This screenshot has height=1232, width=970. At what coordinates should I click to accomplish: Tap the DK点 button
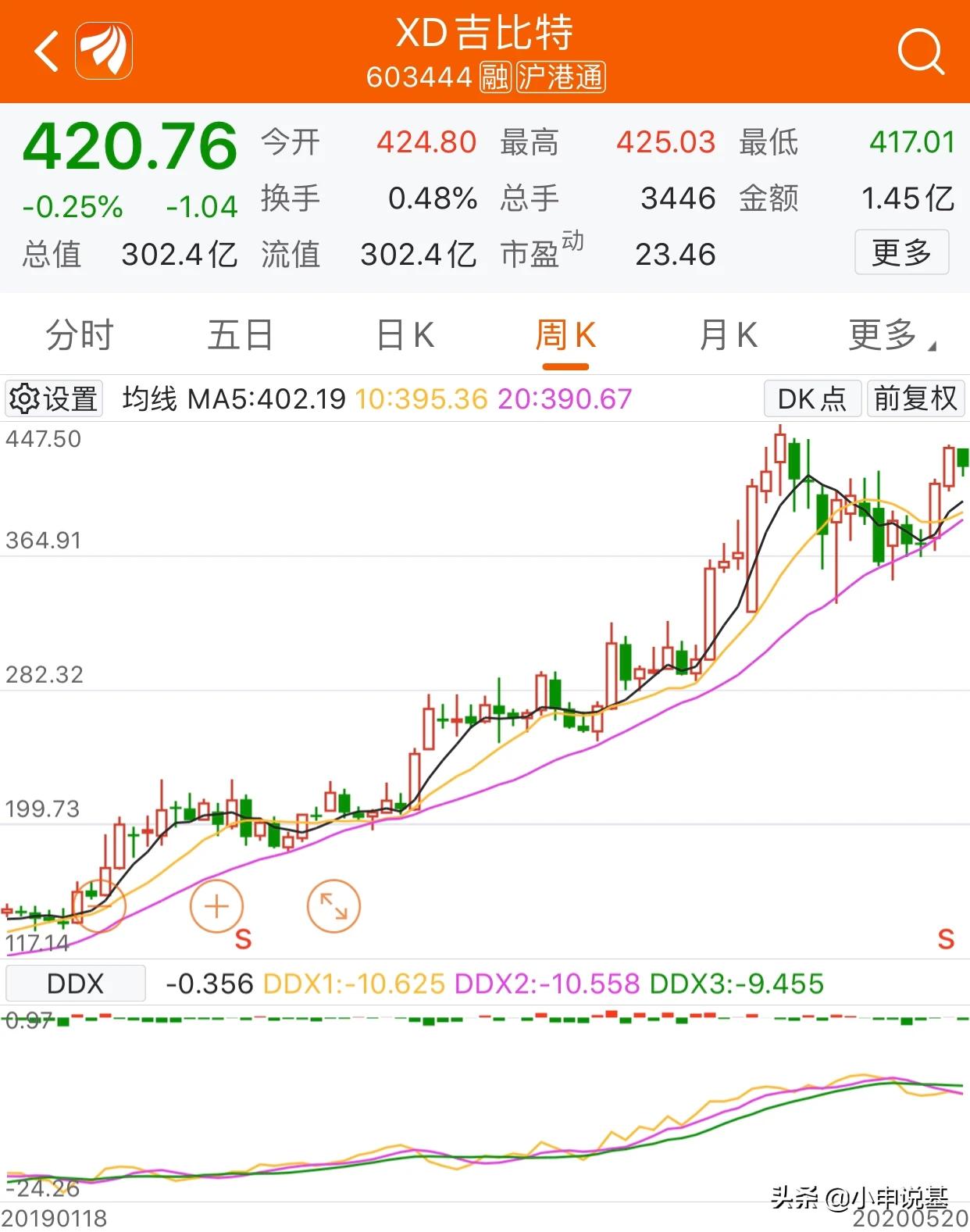coord(811,398)
